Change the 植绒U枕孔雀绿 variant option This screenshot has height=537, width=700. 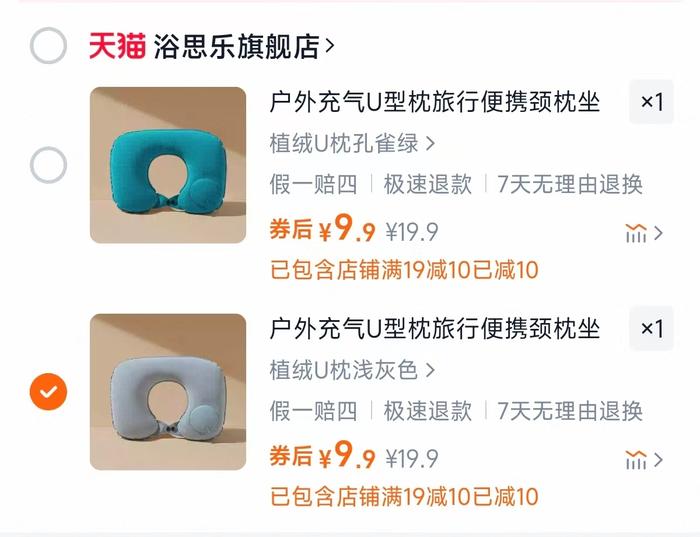point(352,143)
